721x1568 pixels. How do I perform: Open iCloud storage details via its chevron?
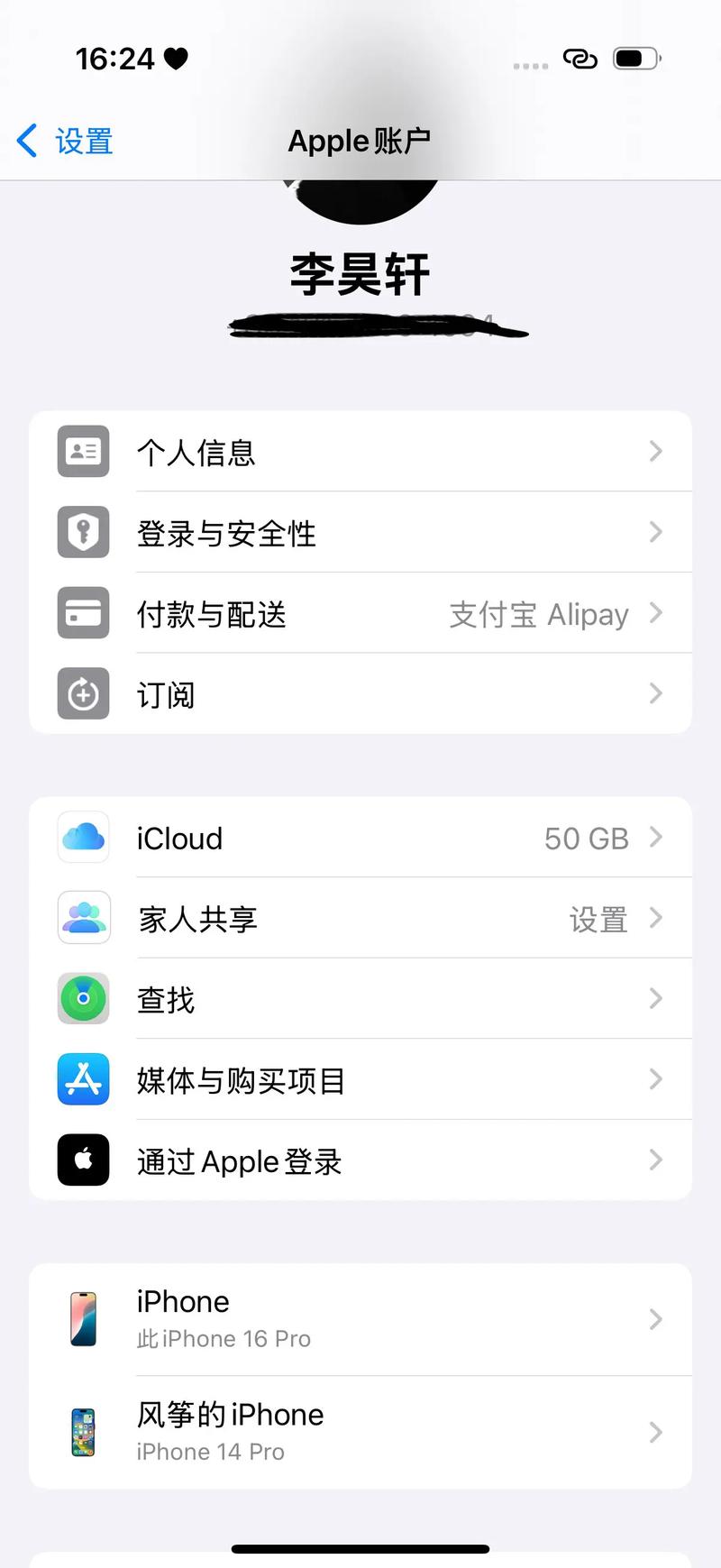655,838
